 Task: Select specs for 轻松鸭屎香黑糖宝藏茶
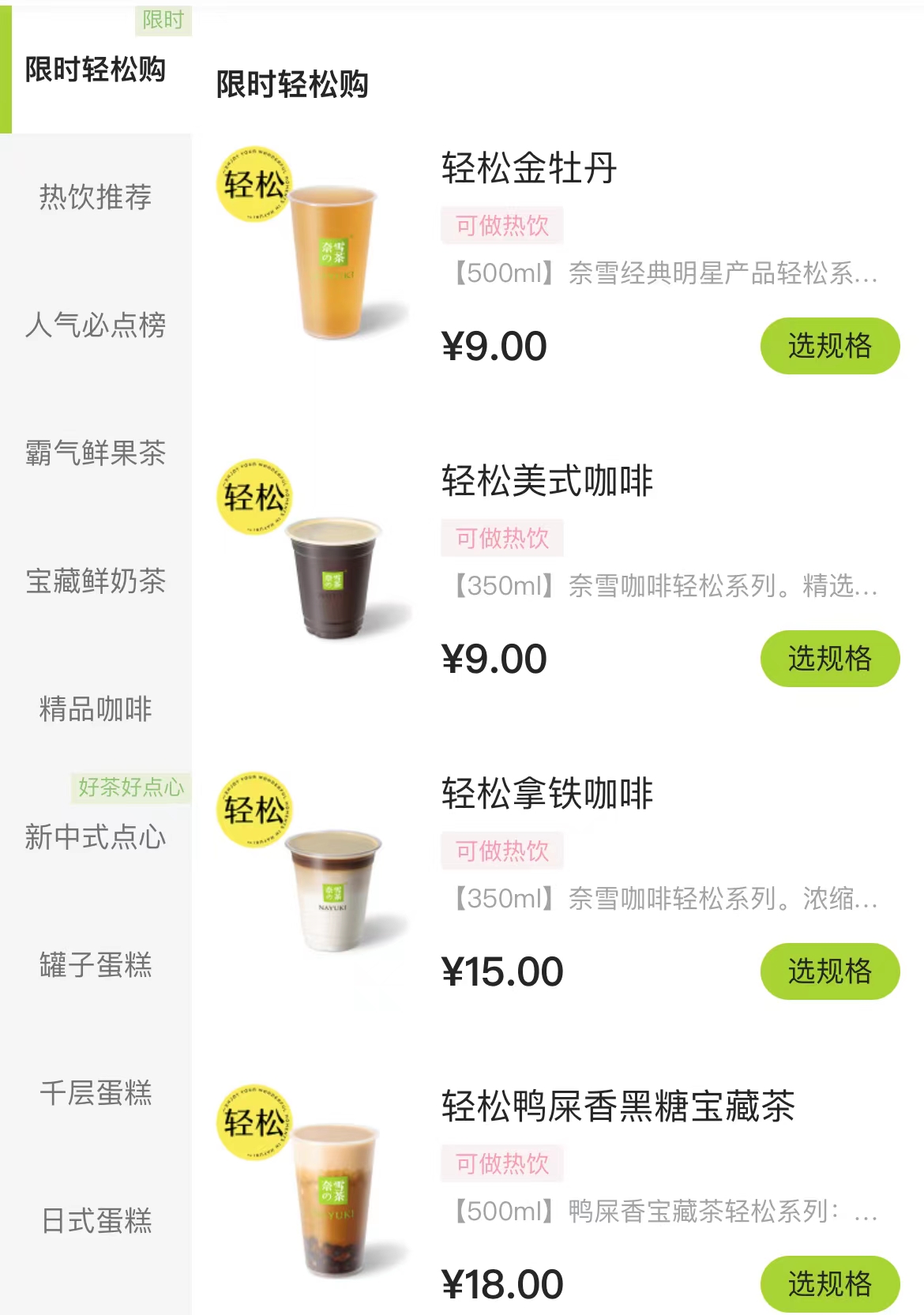(x=829, y=1283)
